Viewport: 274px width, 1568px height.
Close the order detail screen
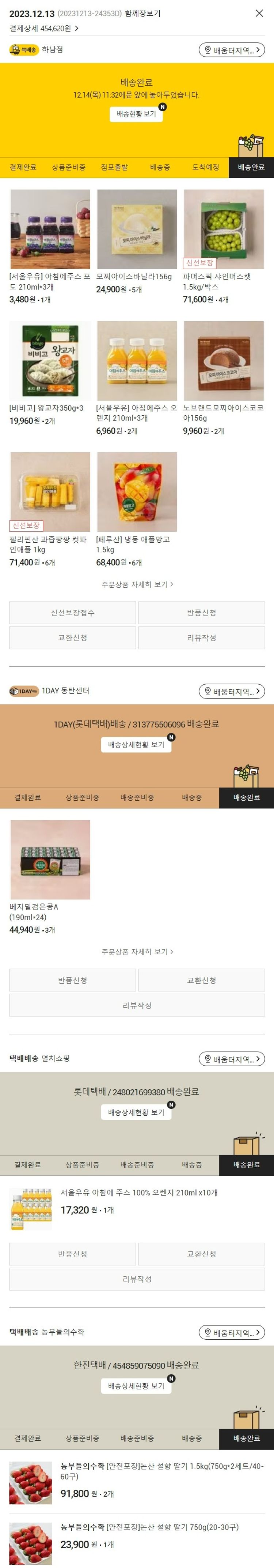click(259, 13)
